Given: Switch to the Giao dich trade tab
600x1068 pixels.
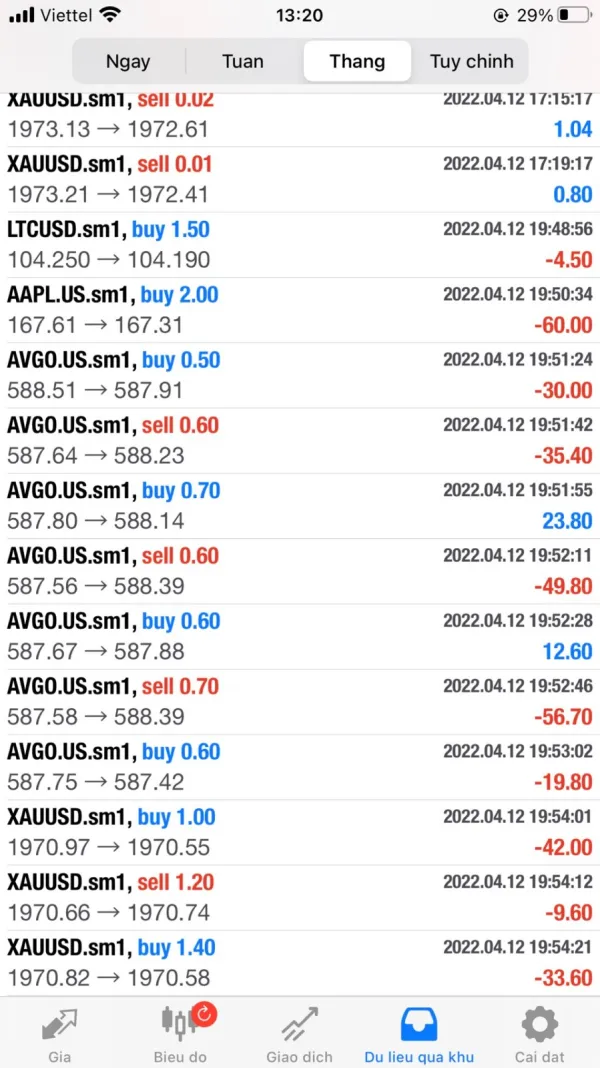Looking at the screenshot, I should [299, 1033].
